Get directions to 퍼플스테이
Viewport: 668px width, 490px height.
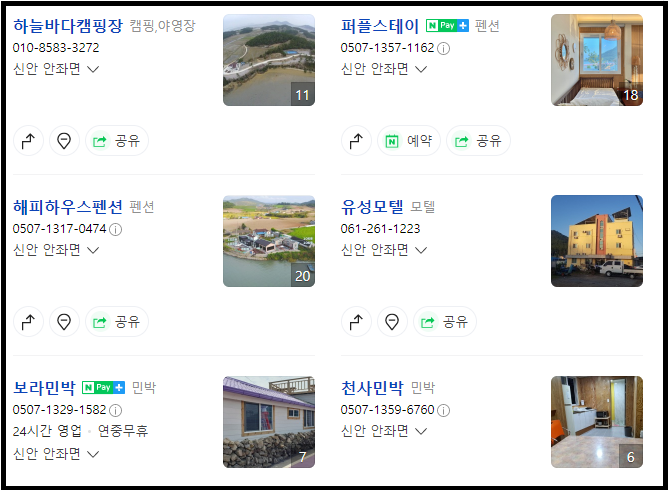[356, 141]
